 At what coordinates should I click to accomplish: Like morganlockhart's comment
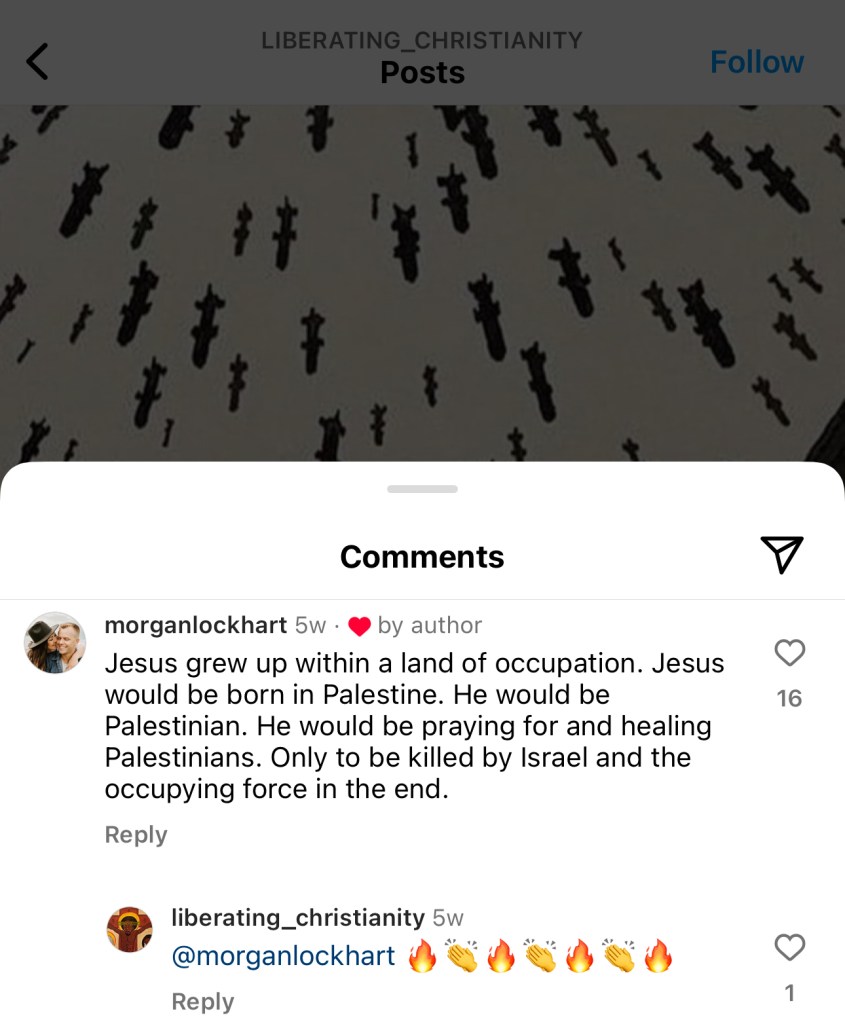click(789, 654)
